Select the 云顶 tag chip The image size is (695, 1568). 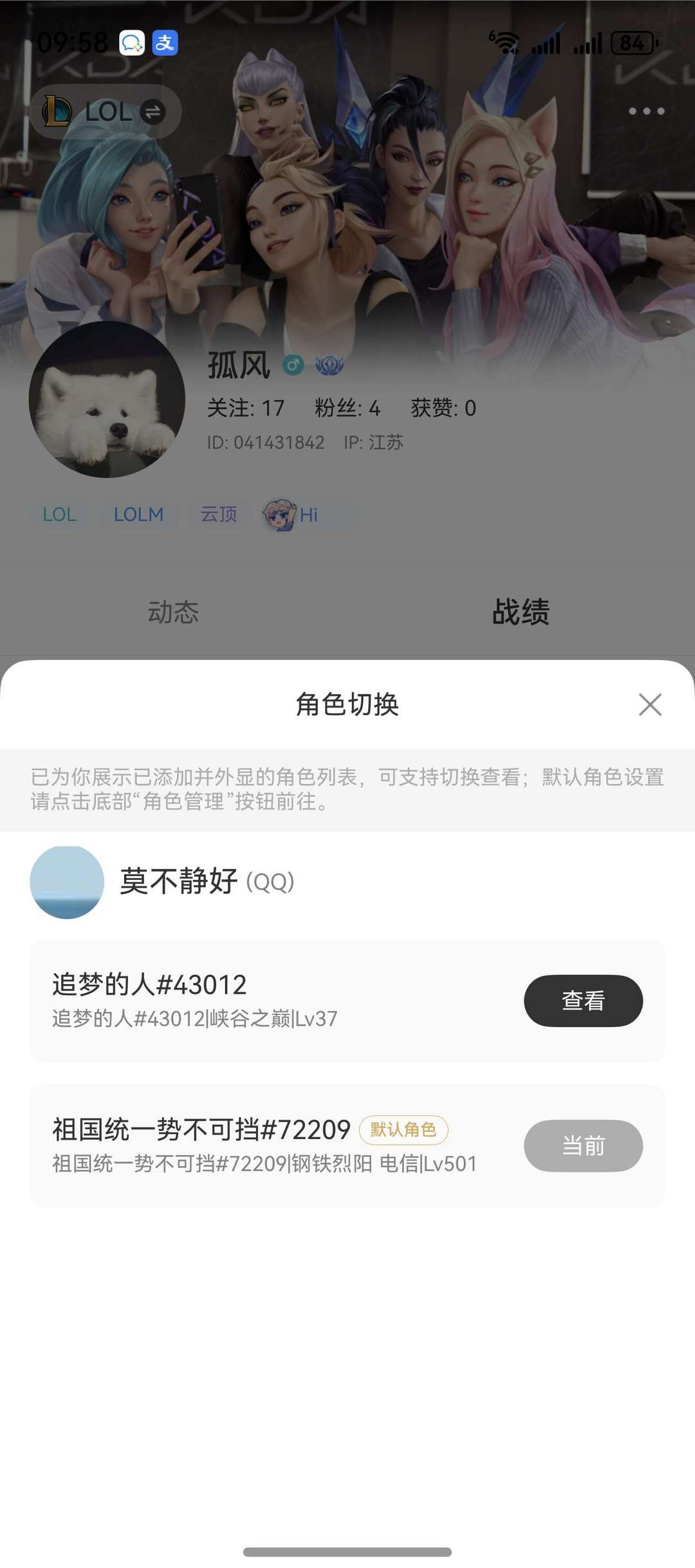tap(219, 515)
